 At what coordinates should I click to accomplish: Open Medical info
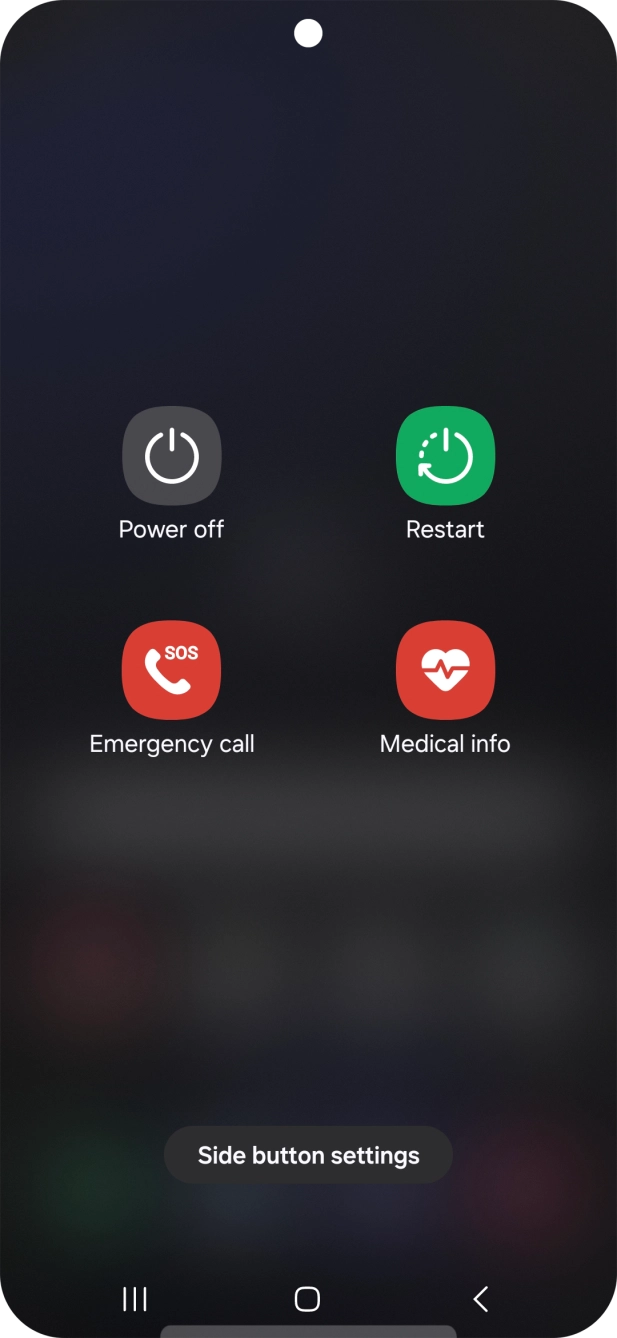(445, 671)
